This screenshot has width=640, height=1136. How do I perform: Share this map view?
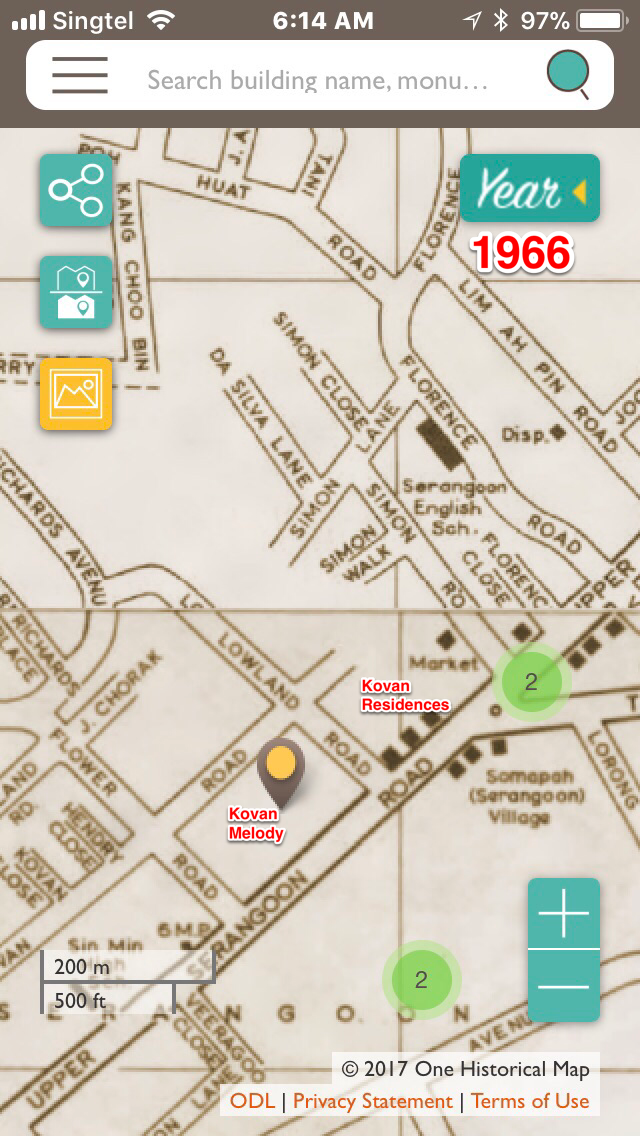coord(76,190)
